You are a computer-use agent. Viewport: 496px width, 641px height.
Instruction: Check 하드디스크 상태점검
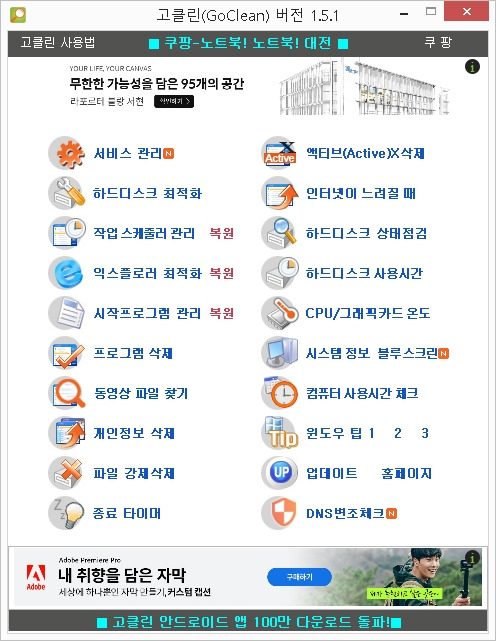click(366, 233)
